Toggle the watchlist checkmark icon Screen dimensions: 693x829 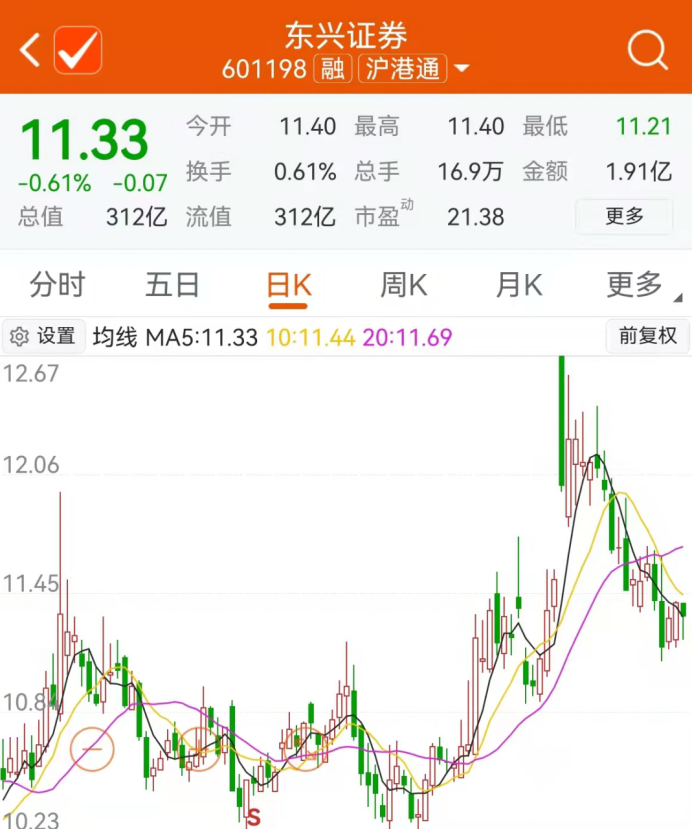78,49
